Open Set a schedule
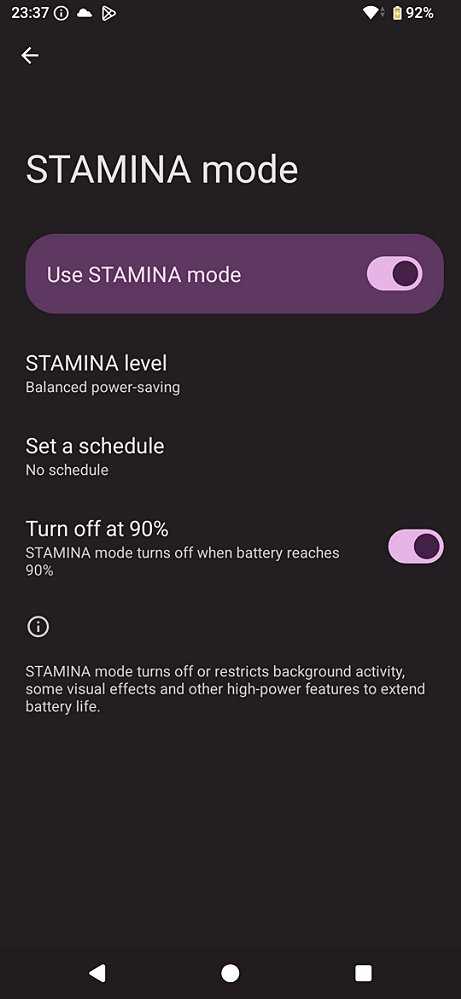 click(230, 456)
